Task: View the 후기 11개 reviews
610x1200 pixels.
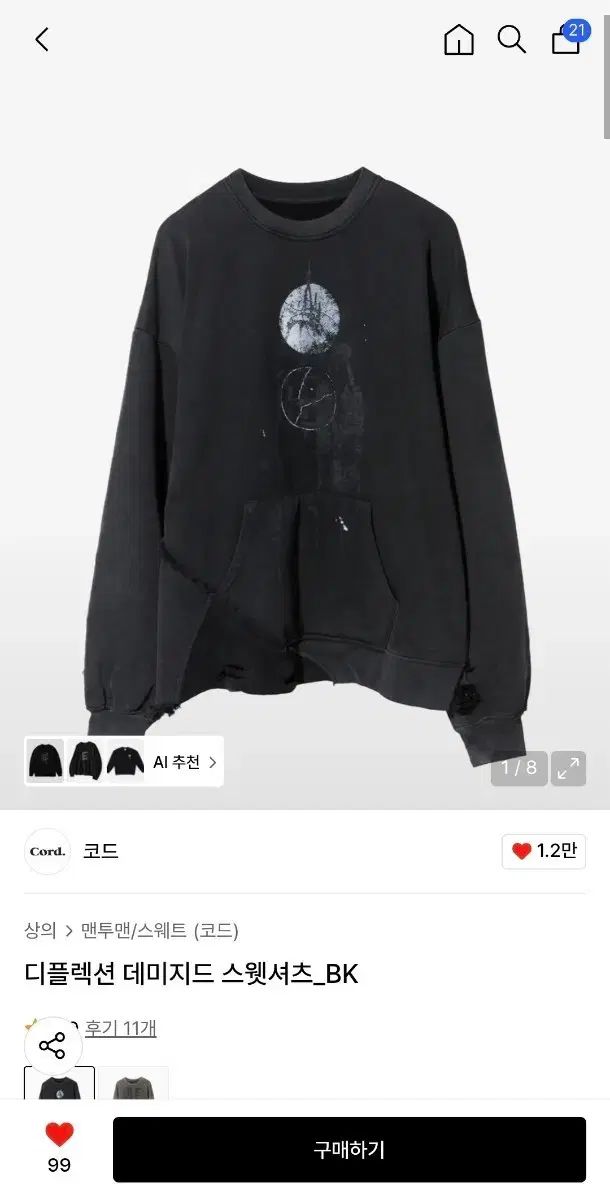Action: tap(120, 1028)
